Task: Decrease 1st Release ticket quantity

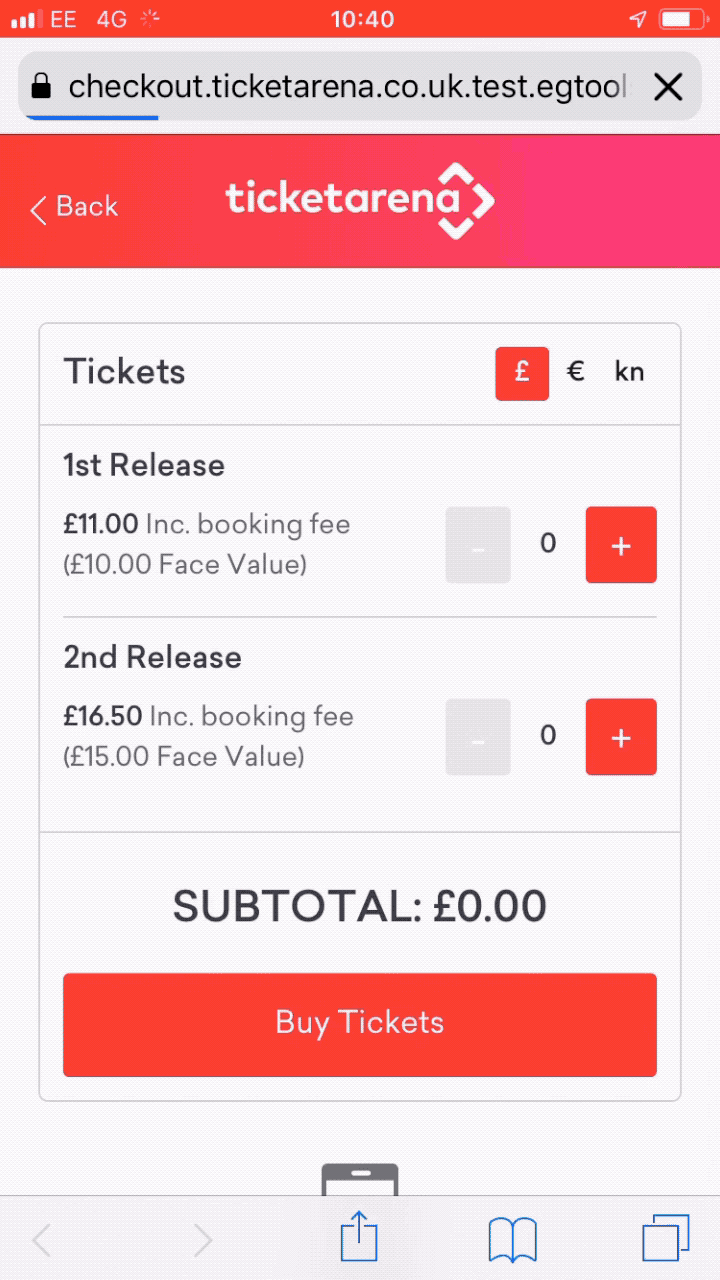Action: point(478,545)
